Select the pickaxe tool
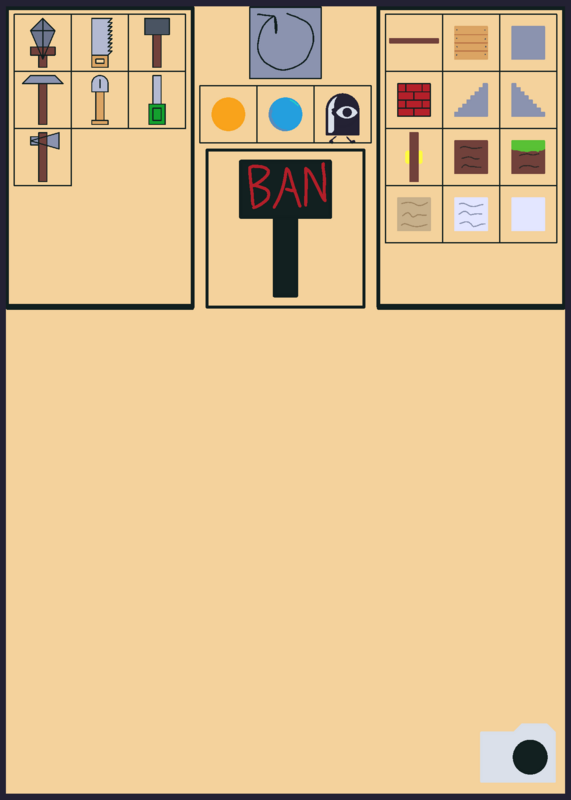571x800 pixels. point(43,100)
